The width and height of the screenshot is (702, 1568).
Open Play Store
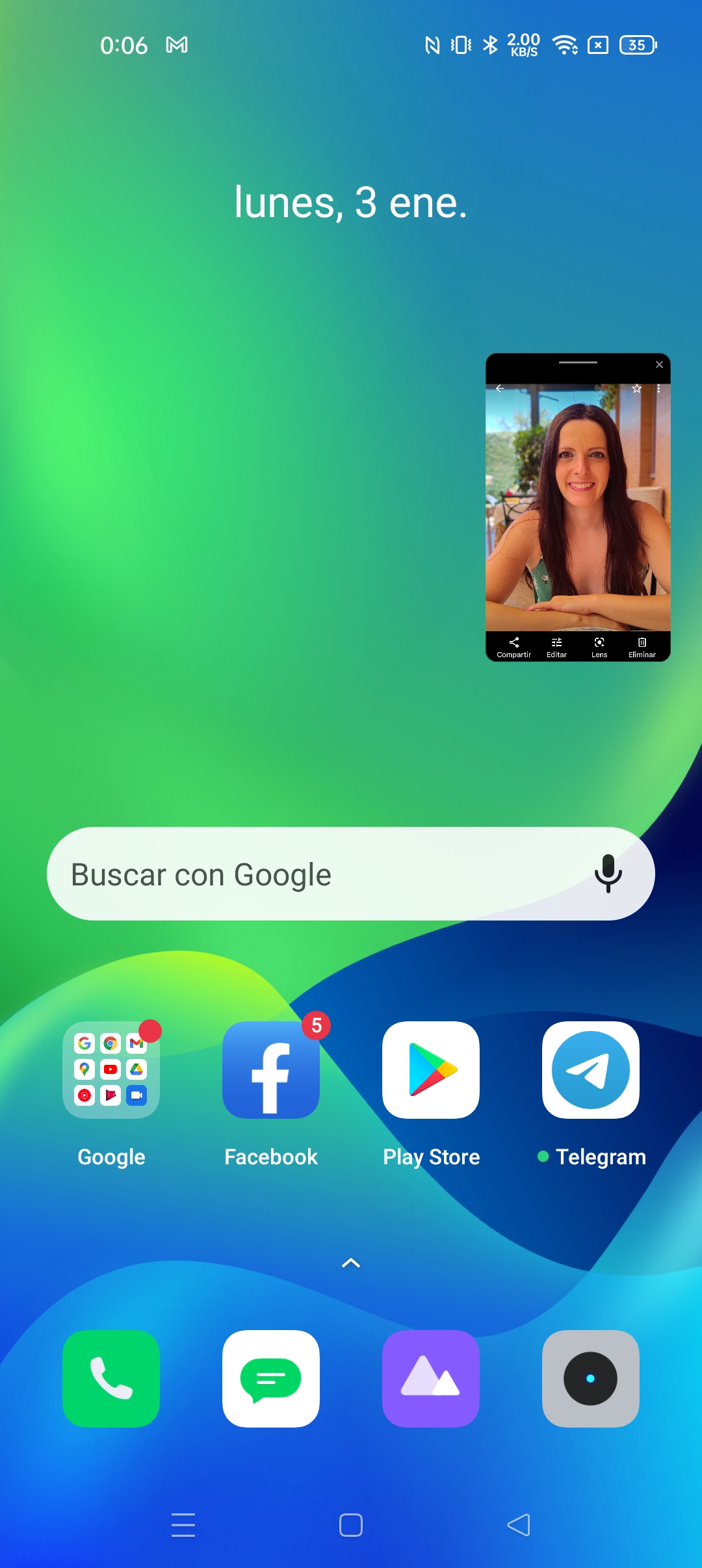pyautogui.click(x=431, y=1070)
